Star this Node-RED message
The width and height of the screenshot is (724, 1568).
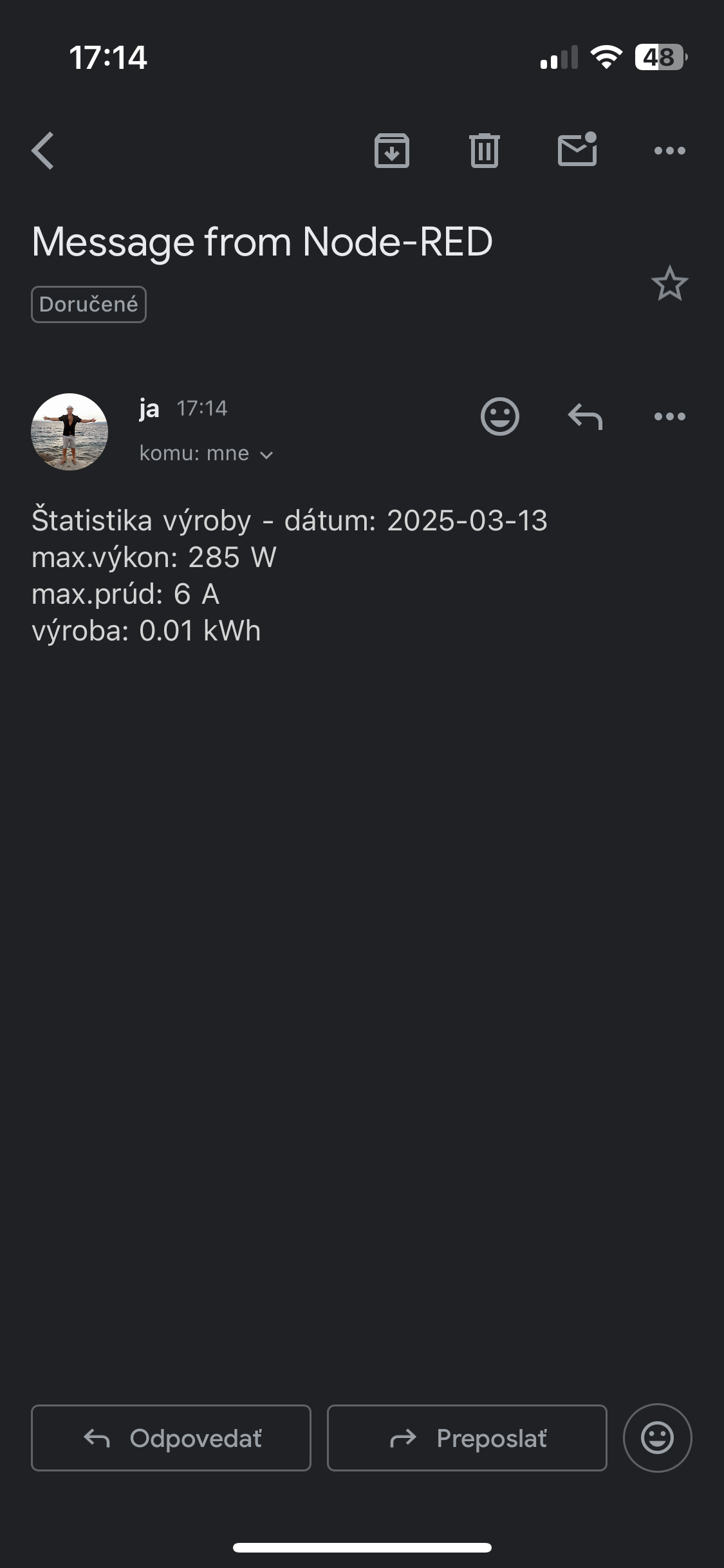[x=669, y=283]
